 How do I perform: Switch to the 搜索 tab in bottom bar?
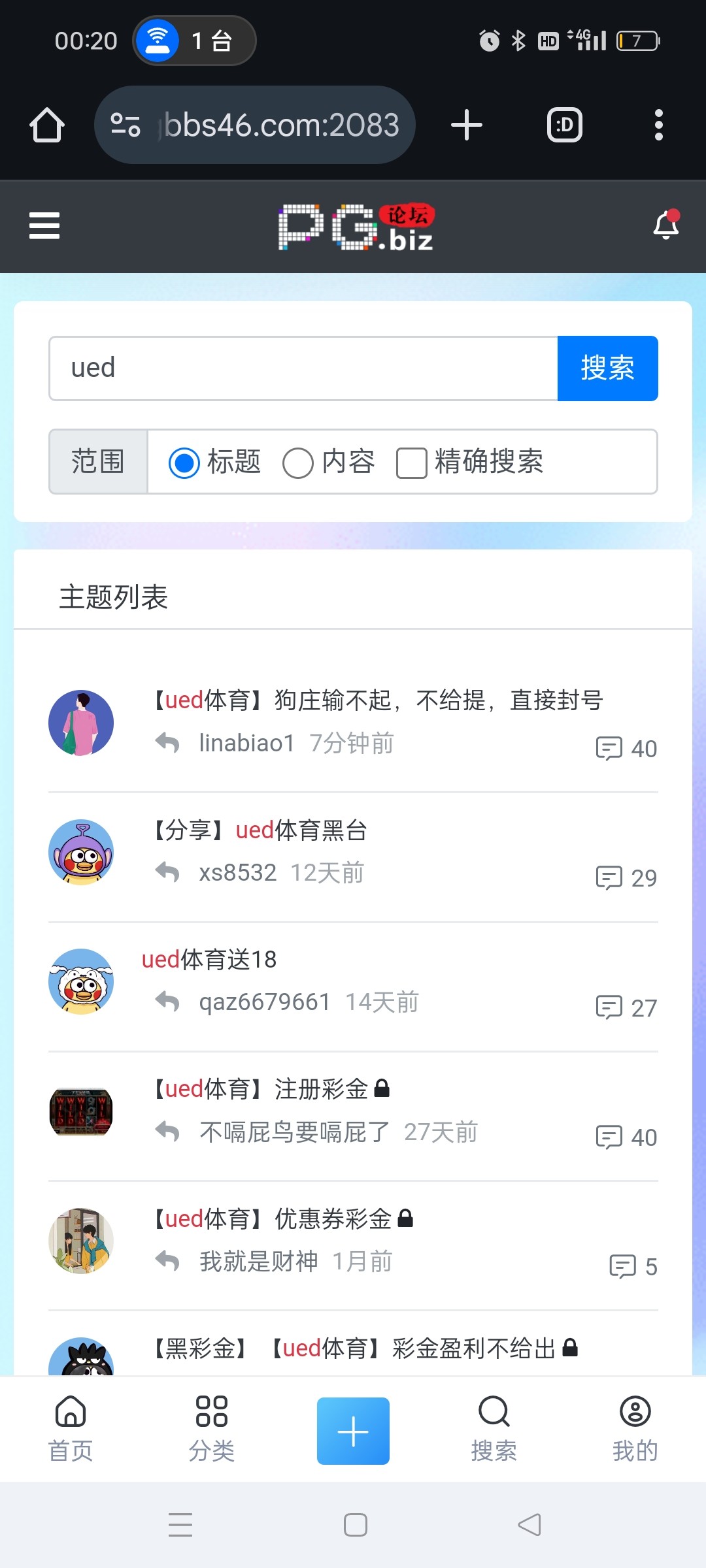[x=494, y=1429]
